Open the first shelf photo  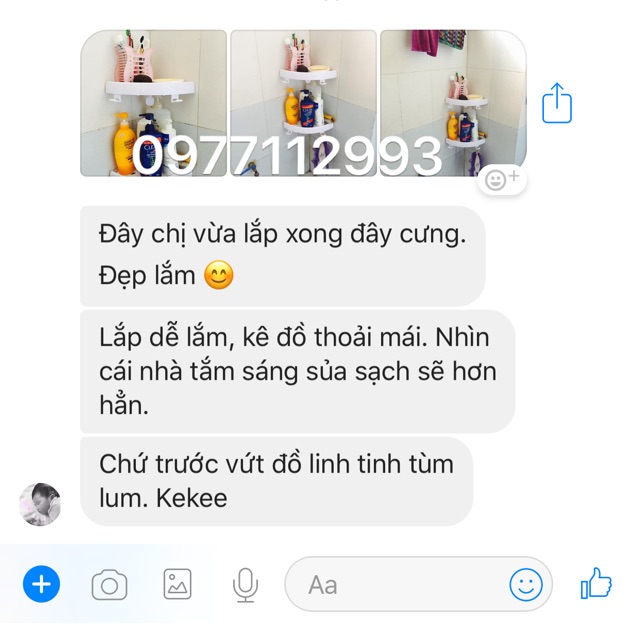[x=153, y=102]
